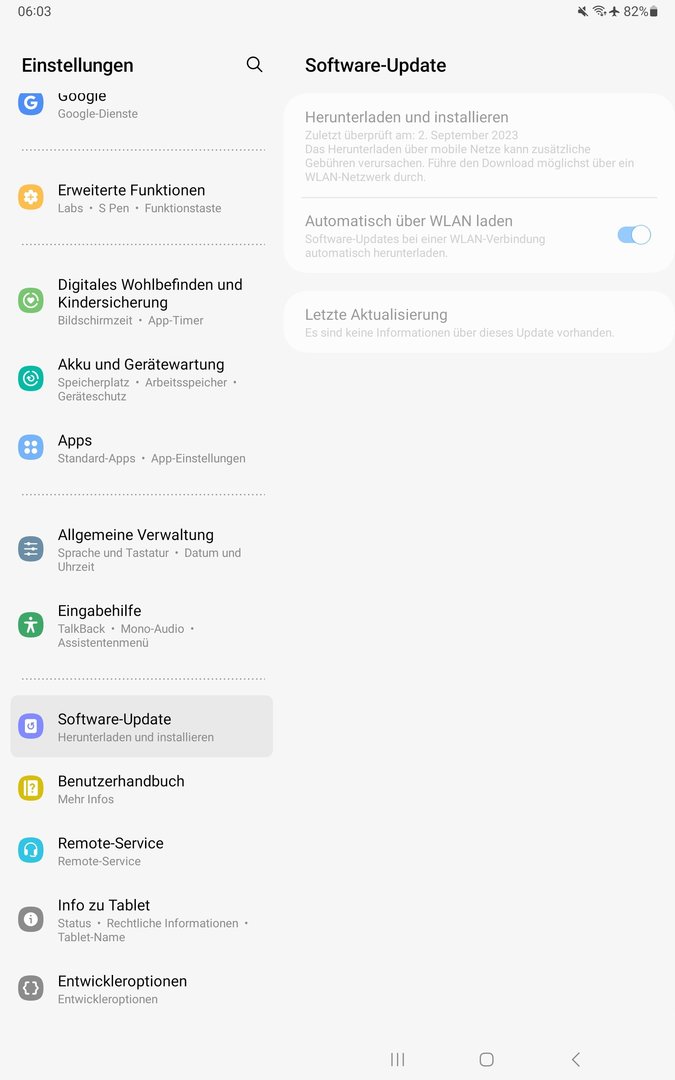Screen dimensions: 675x1080
Task: Open the Apps settings row
Action: pyautogui.click(x=141, y=448)
